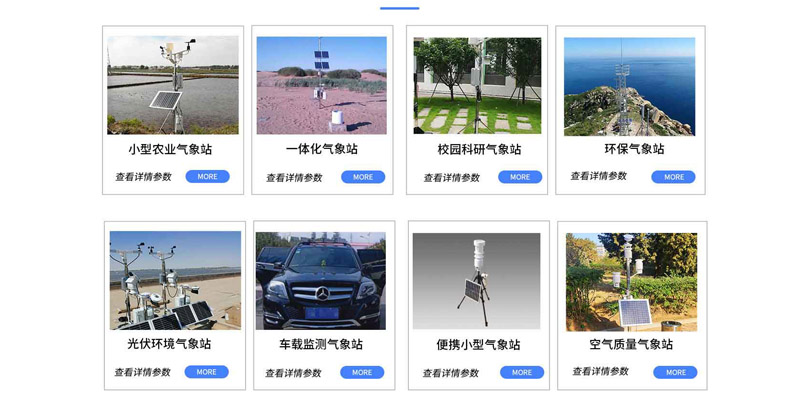Image resolution: width=800 pixels, height=400 pixels.
Task: View the 校园科研气象站 product picture
Action: (477, 85)
